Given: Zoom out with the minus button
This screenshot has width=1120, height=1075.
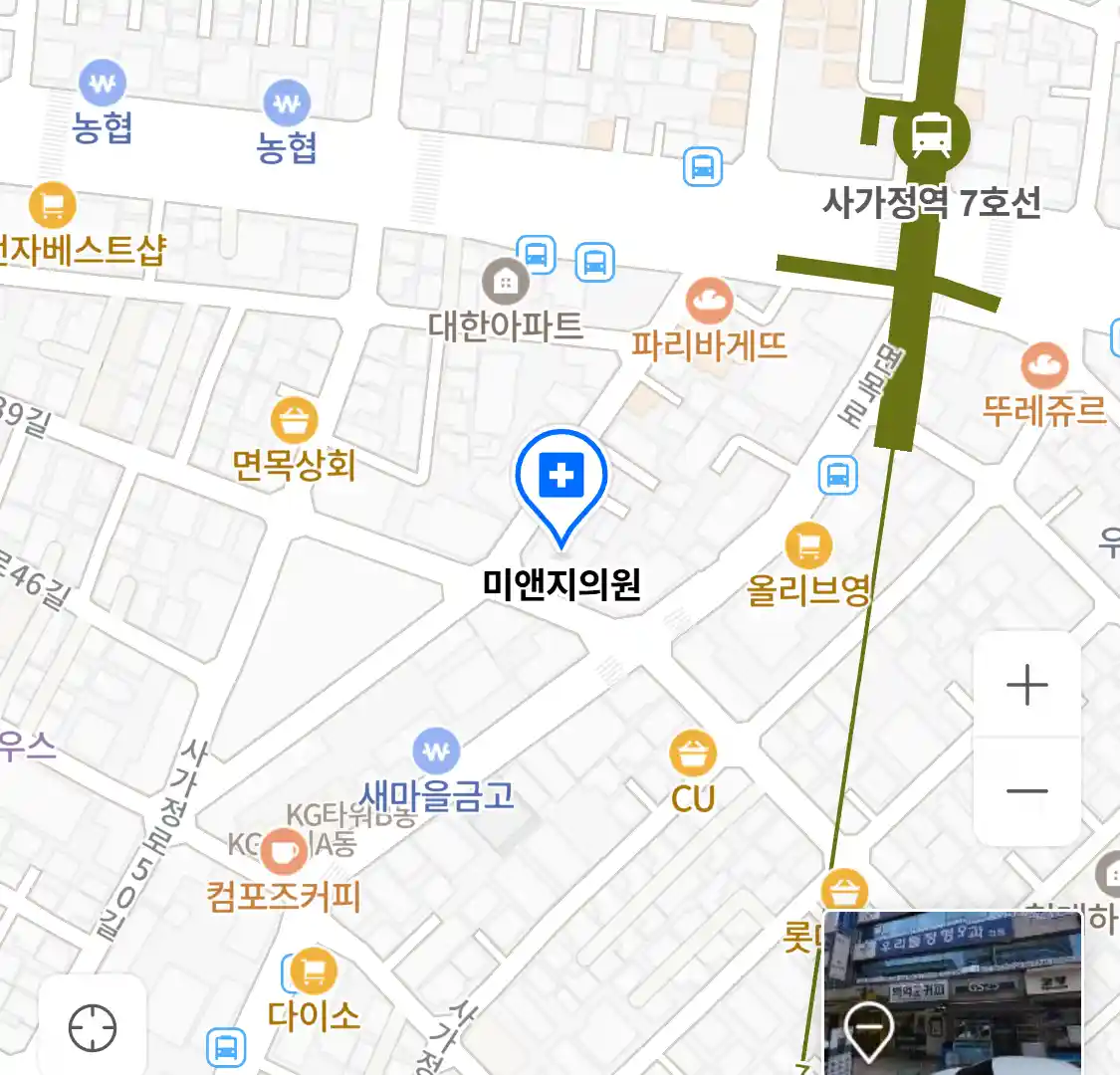Looking at the screenshot, I should click(x=1026, y=792).
